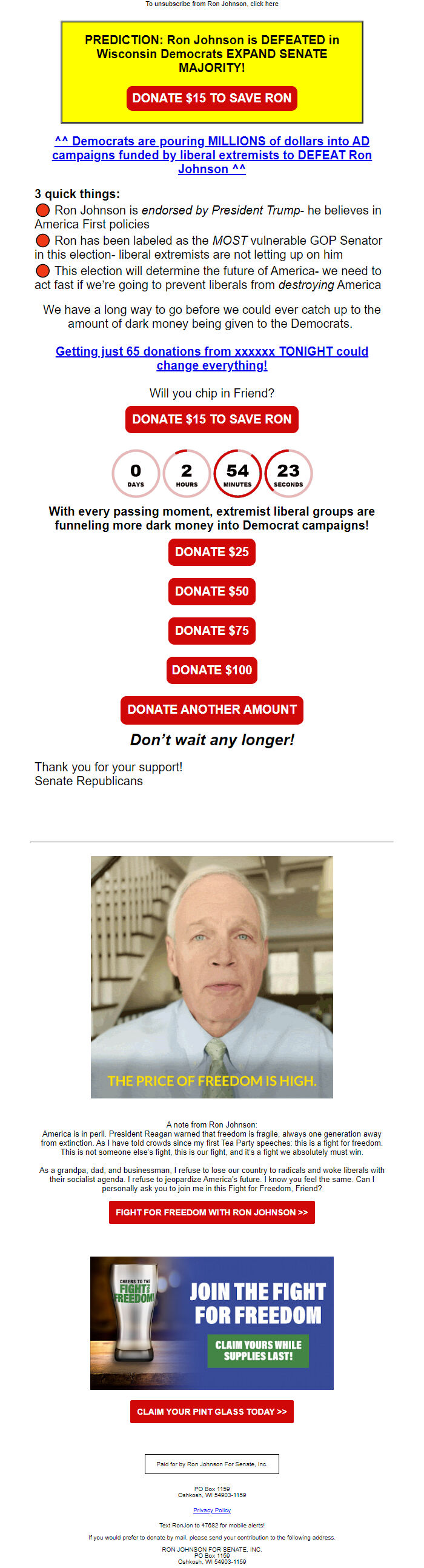Tap 'Claim Your Pint Glass Today' button
Image resolution: width=424 pixels, height=1568 pixels.
211,1412
